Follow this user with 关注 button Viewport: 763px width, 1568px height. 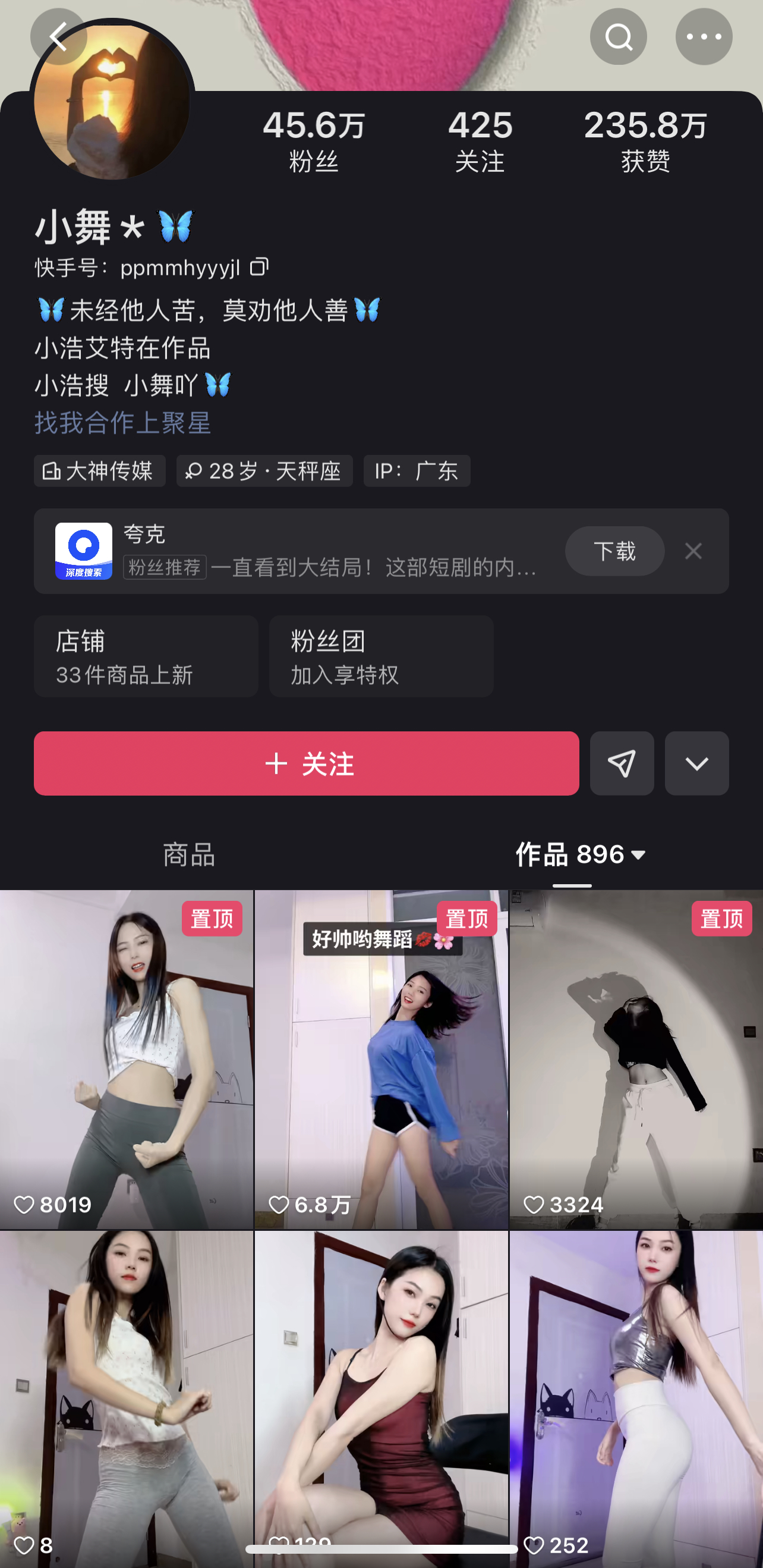click(306, 763)
